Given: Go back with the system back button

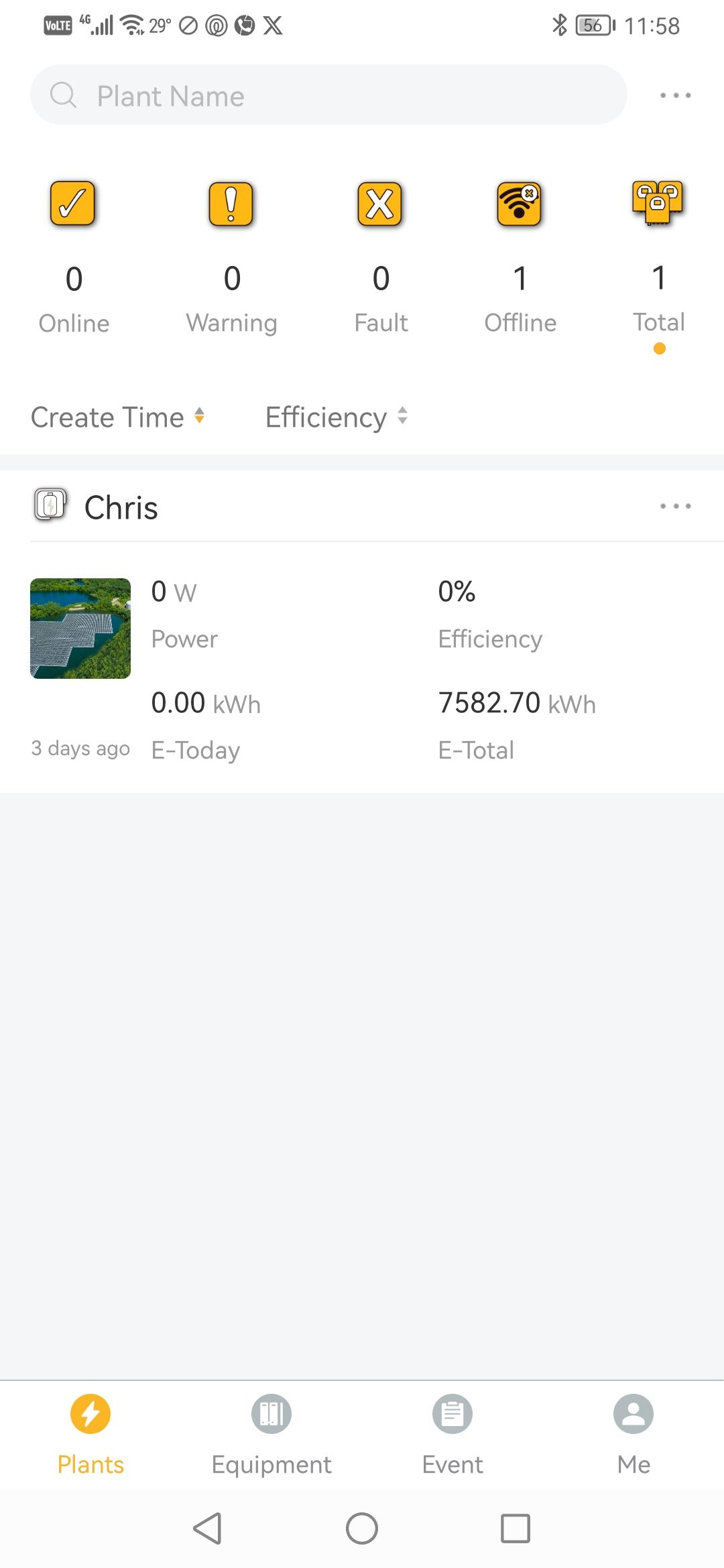Looking at the screenshot, I should pyautogui.click(x=207, y=1528).
